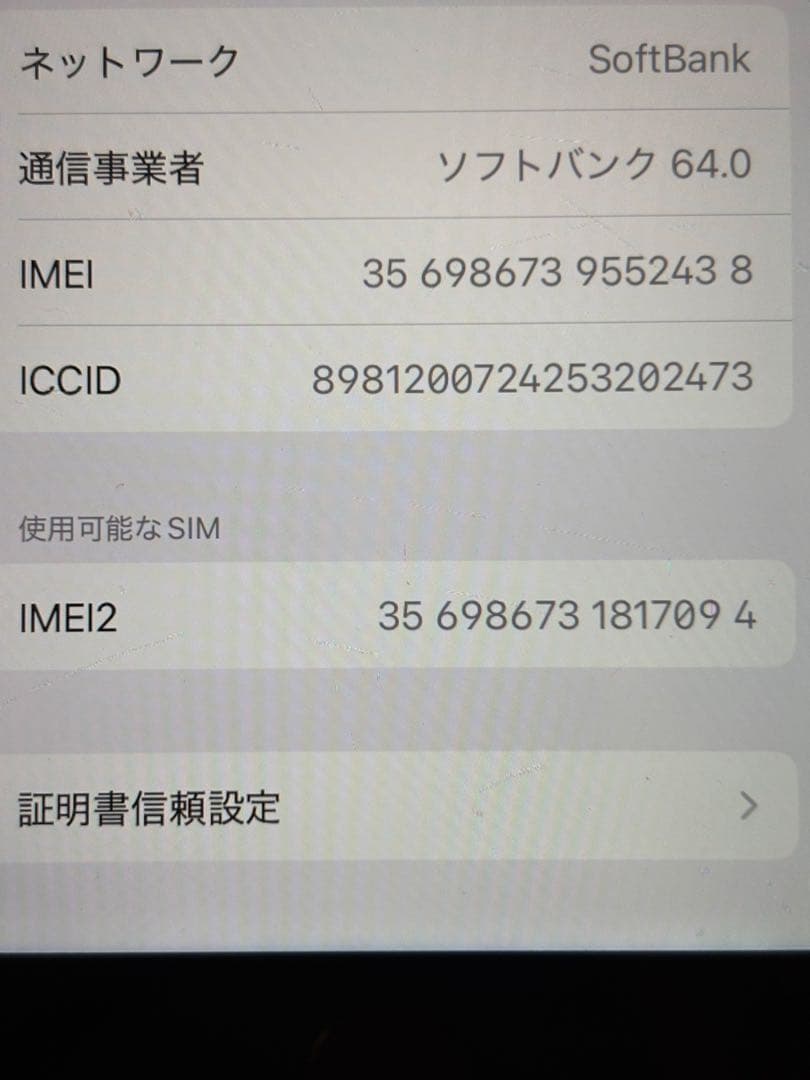
Task: Tap the ICCID row label
Action: point(70,380)
